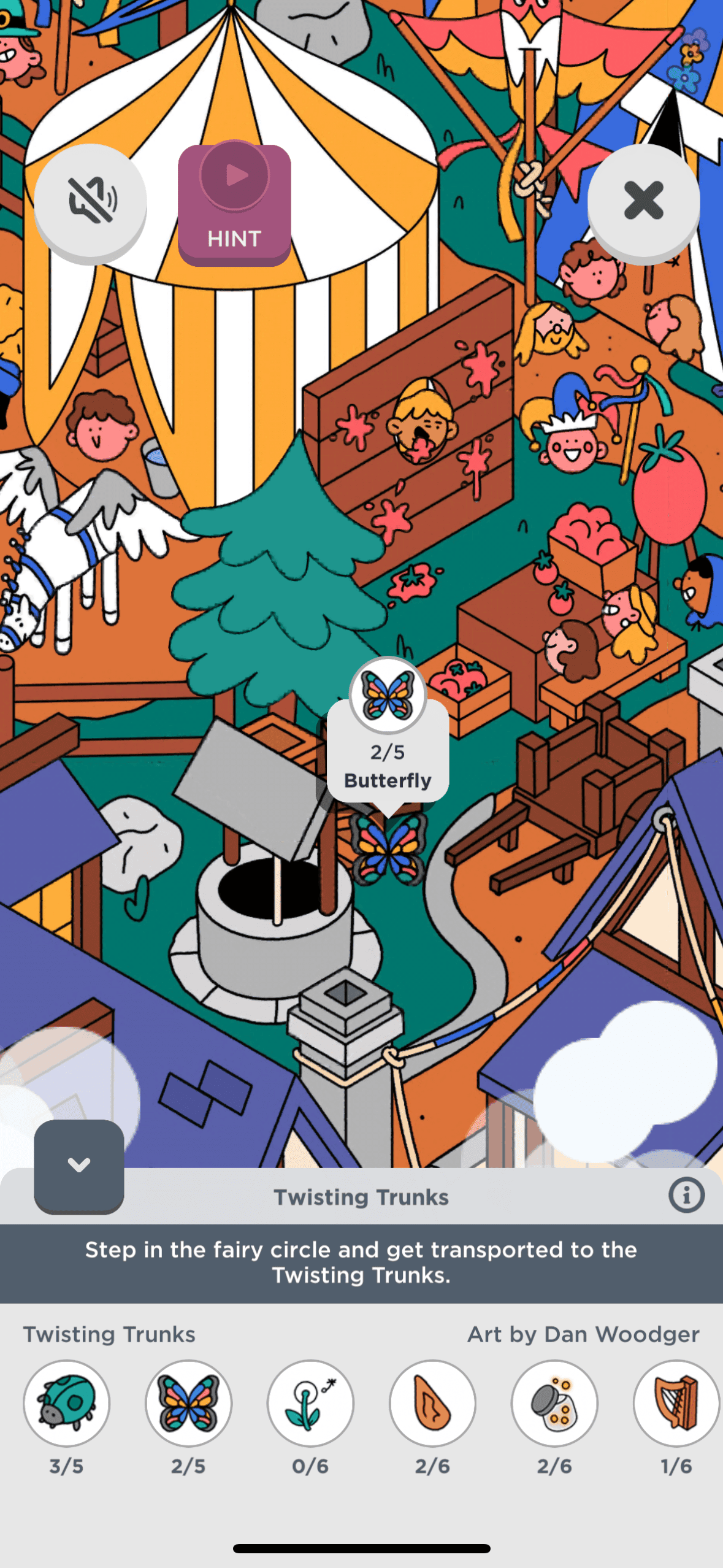The width and height of the screenshot is (723, 1568).
Task: Select the orange ear item in the tray
Action: click(x=432, y=1403)
